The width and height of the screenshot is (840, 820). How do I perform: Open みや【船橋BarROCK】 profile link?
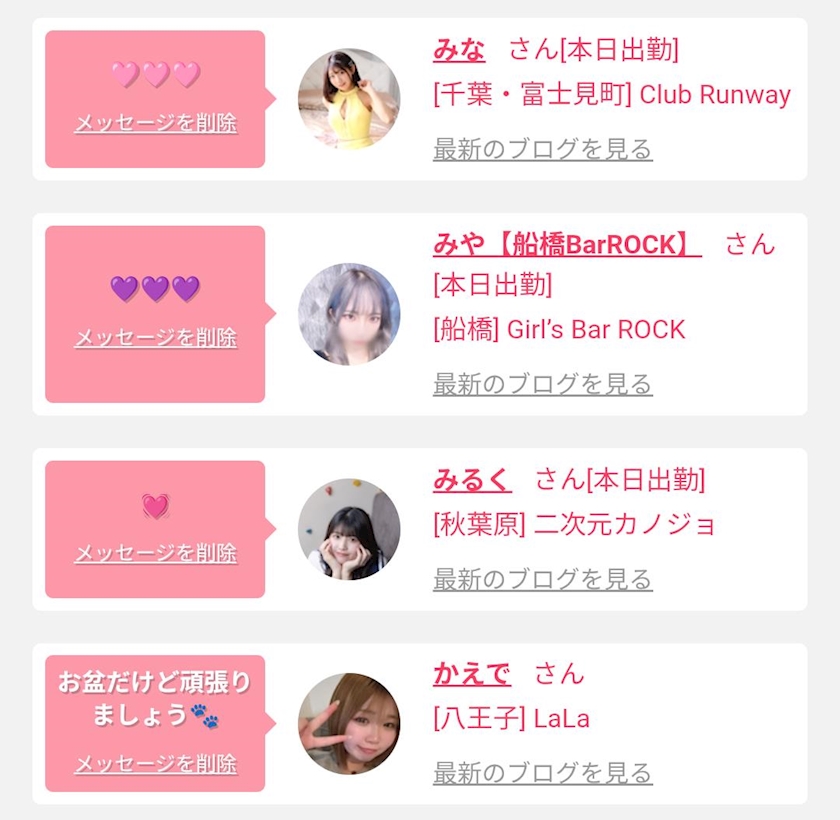tap(566, 244)
